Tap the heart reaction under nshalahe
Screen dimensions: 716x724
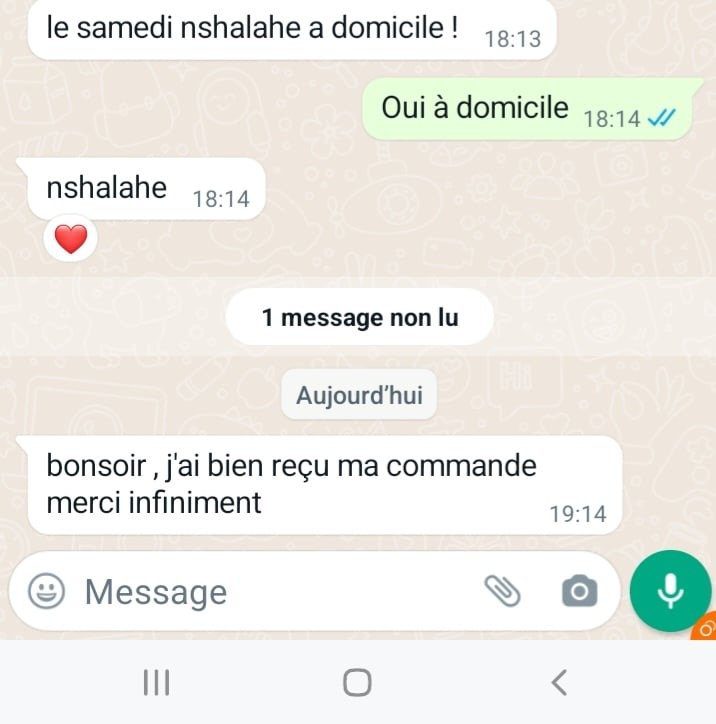[70, 239]
